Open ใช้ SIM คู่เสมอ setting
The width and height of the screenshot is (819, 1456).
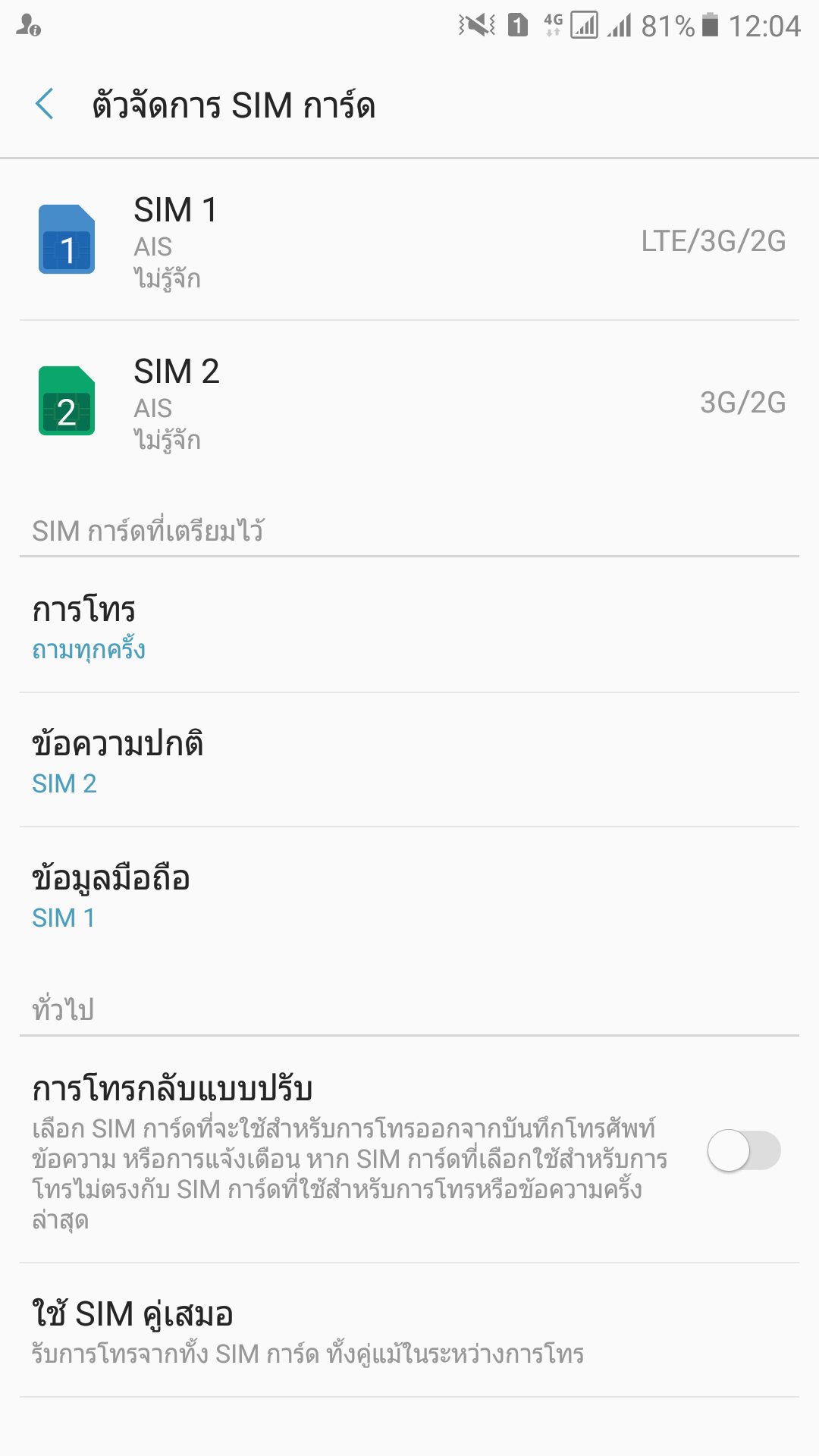409,1331
